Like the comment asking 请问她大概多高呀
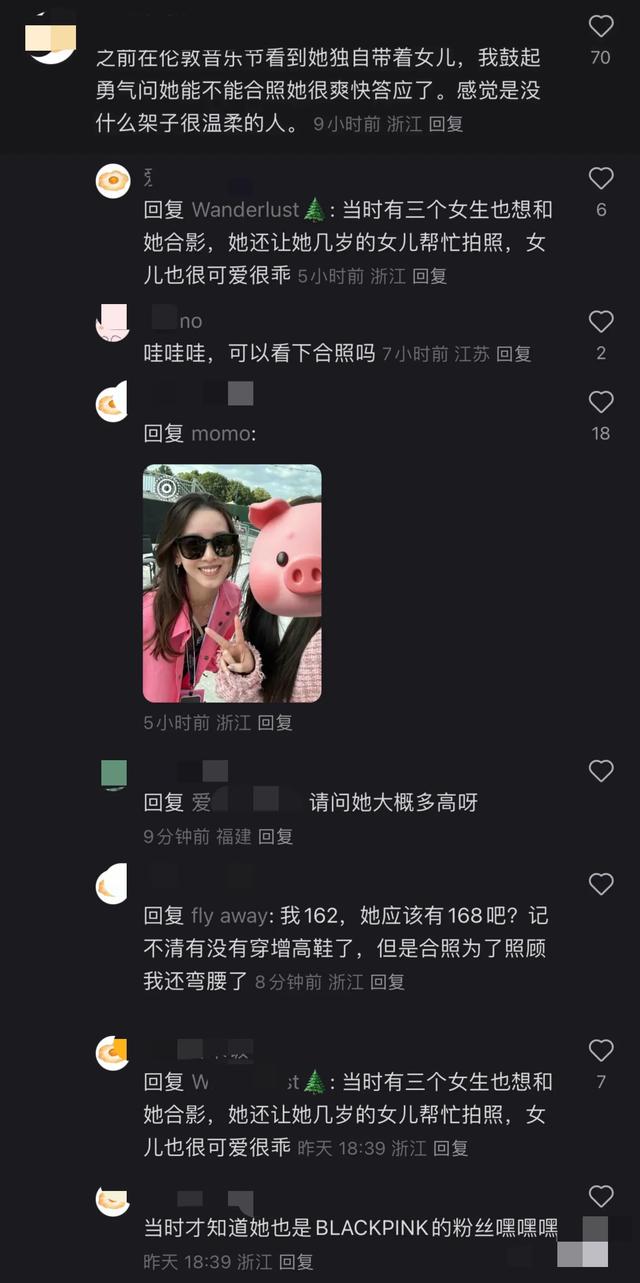 pos(600,771)
